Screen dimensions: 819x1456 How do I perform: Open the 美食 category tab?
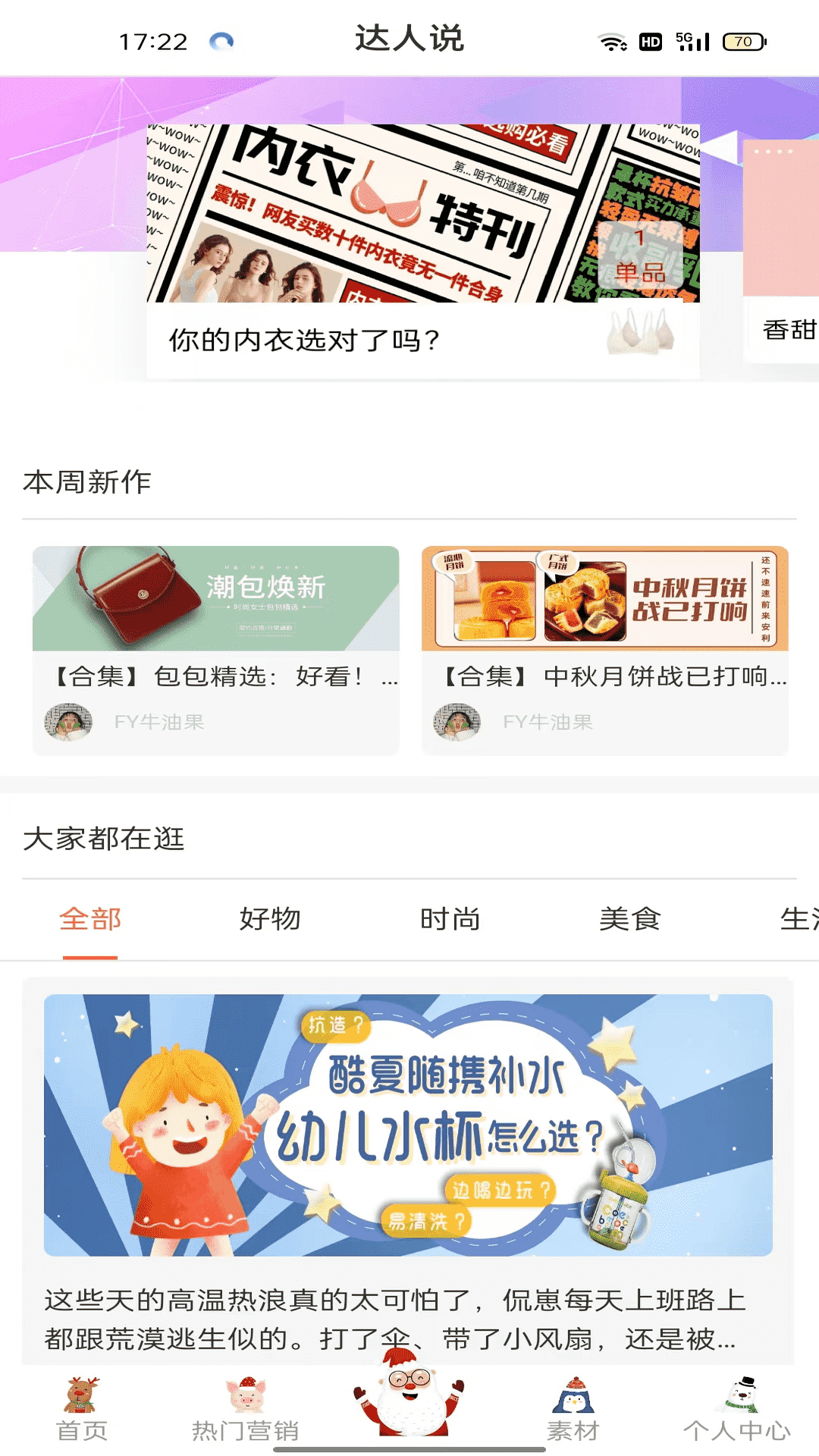tap(629, 918)
